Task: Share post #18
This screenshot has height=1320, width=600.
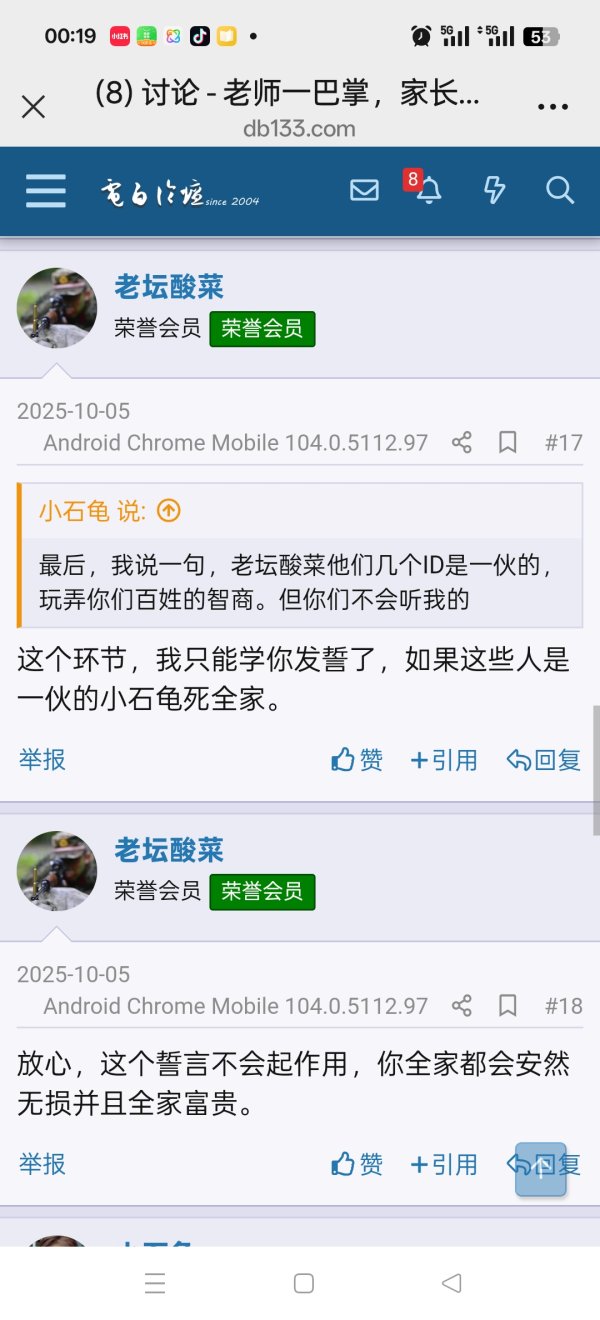Action: pyautogui.click(x=461, y=1005)
